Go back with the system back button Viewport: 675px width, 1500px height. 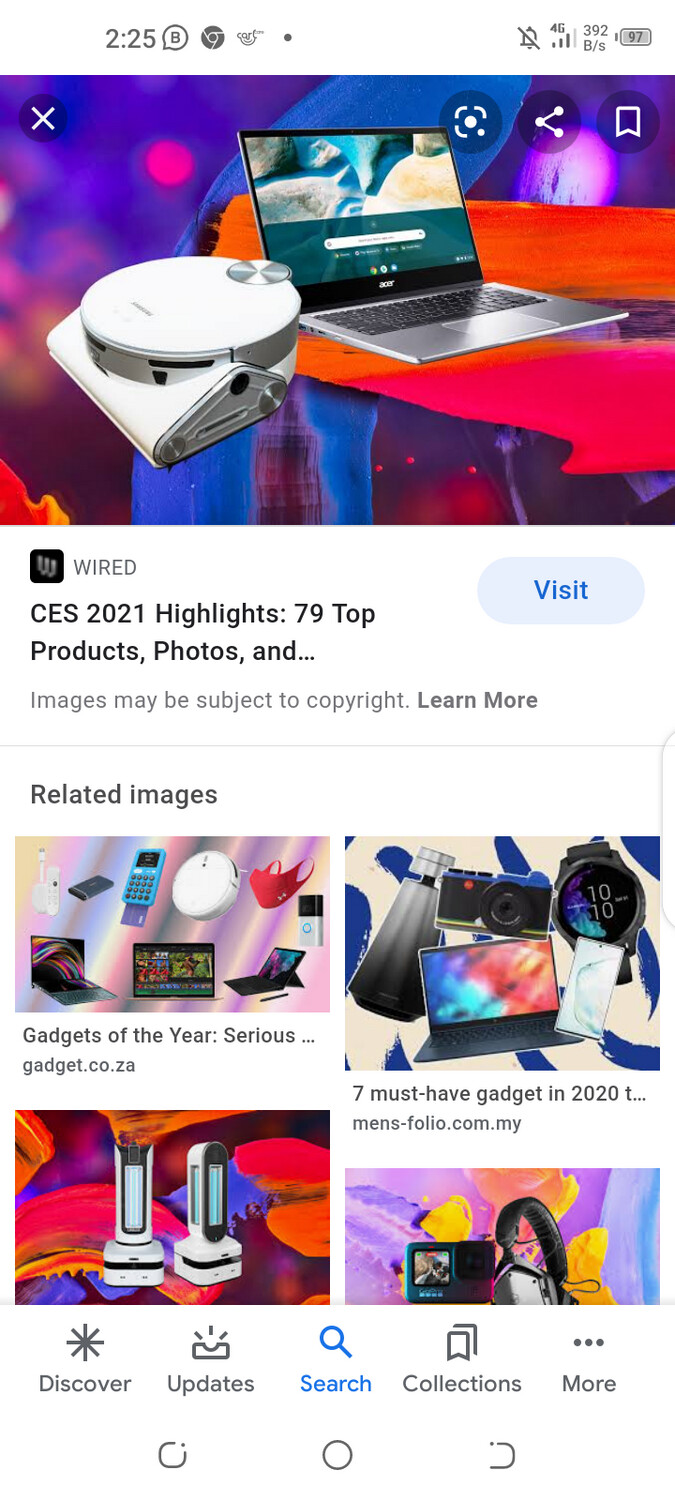[501, 1455]
